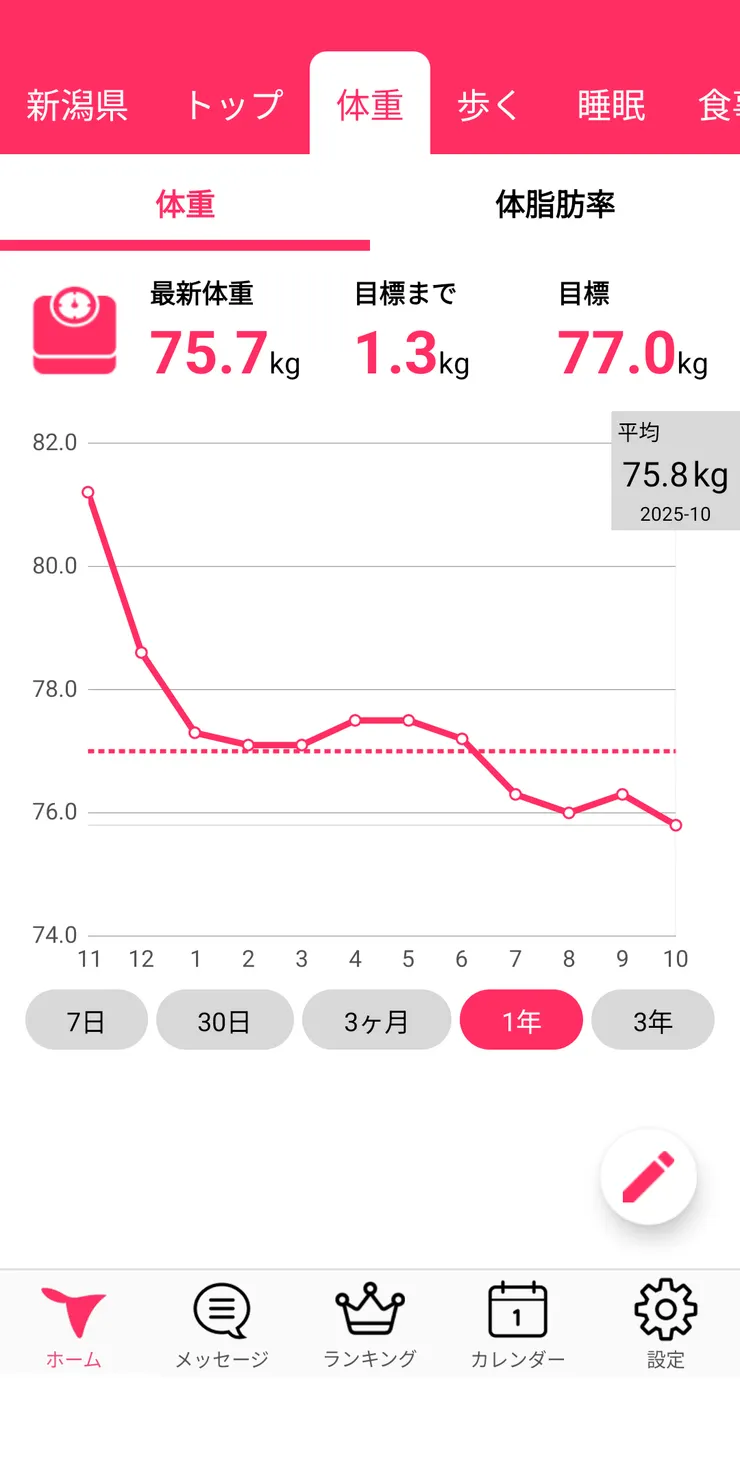Go to ホーム in bottom navigation
The width and height of the screenshot is (740, 1480).
click(73, 1325)
